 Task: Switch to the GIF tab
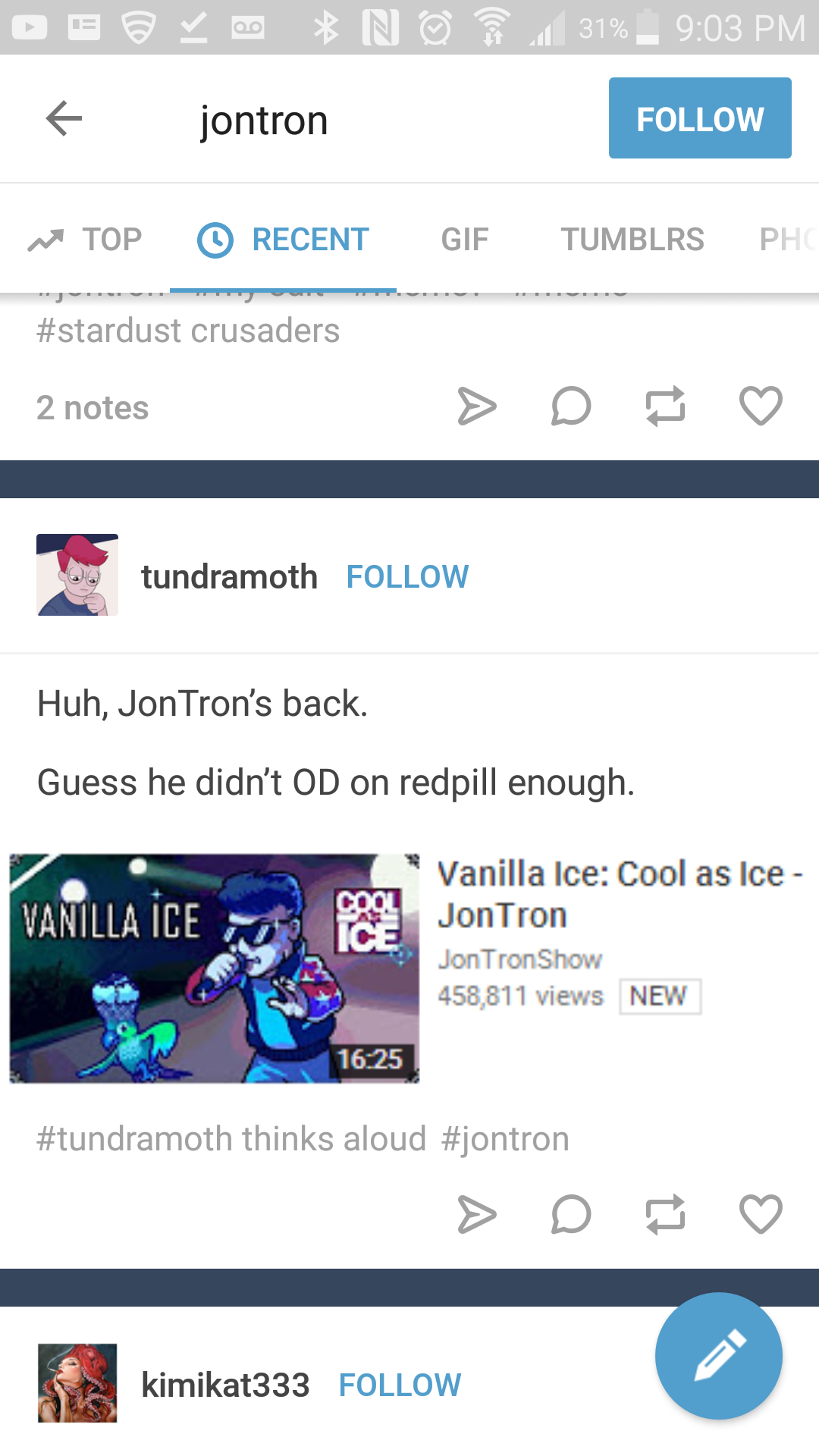click(464, 240)
